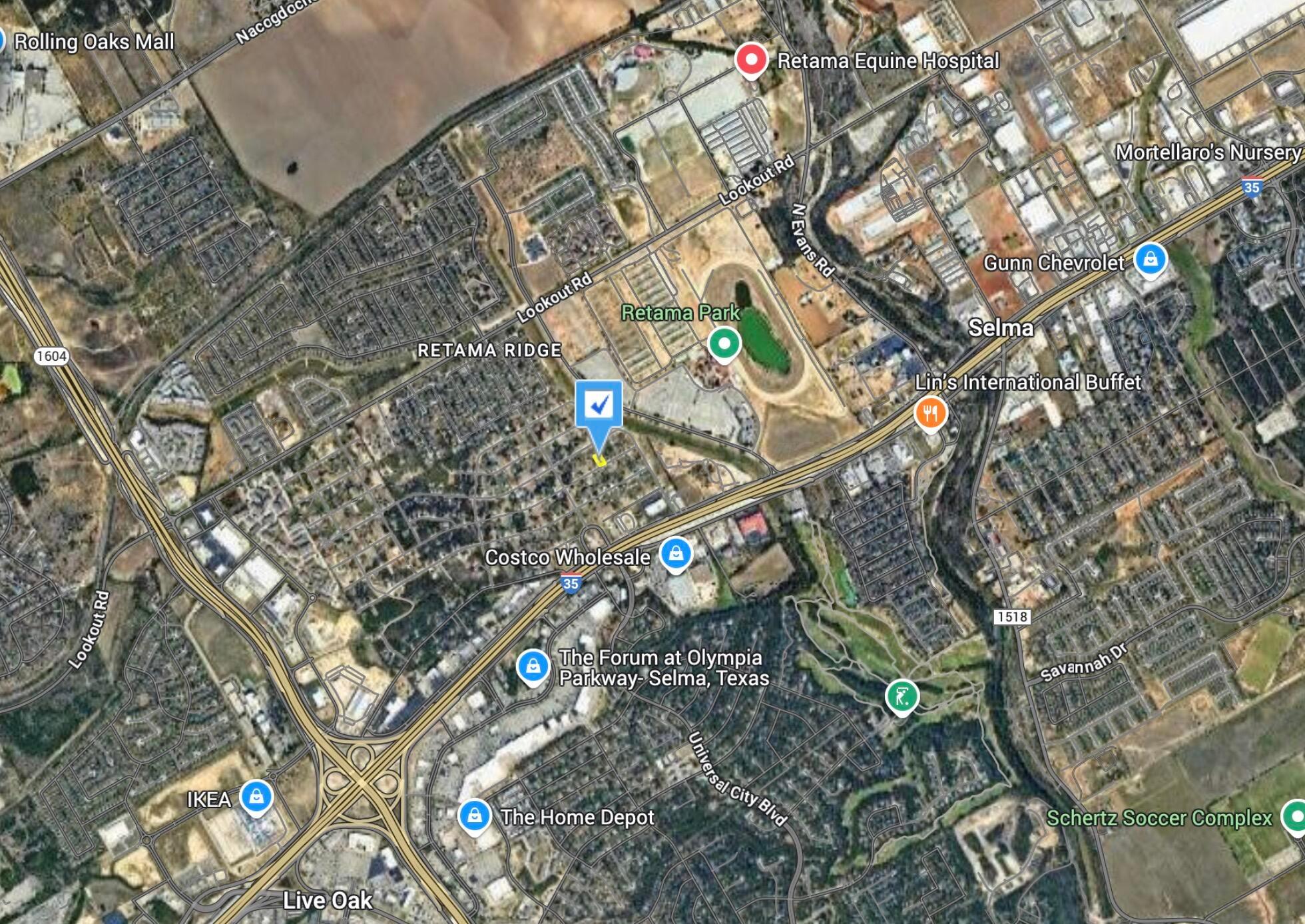Open the Gunn Chevrolet marker

[x=1151, y=260]
